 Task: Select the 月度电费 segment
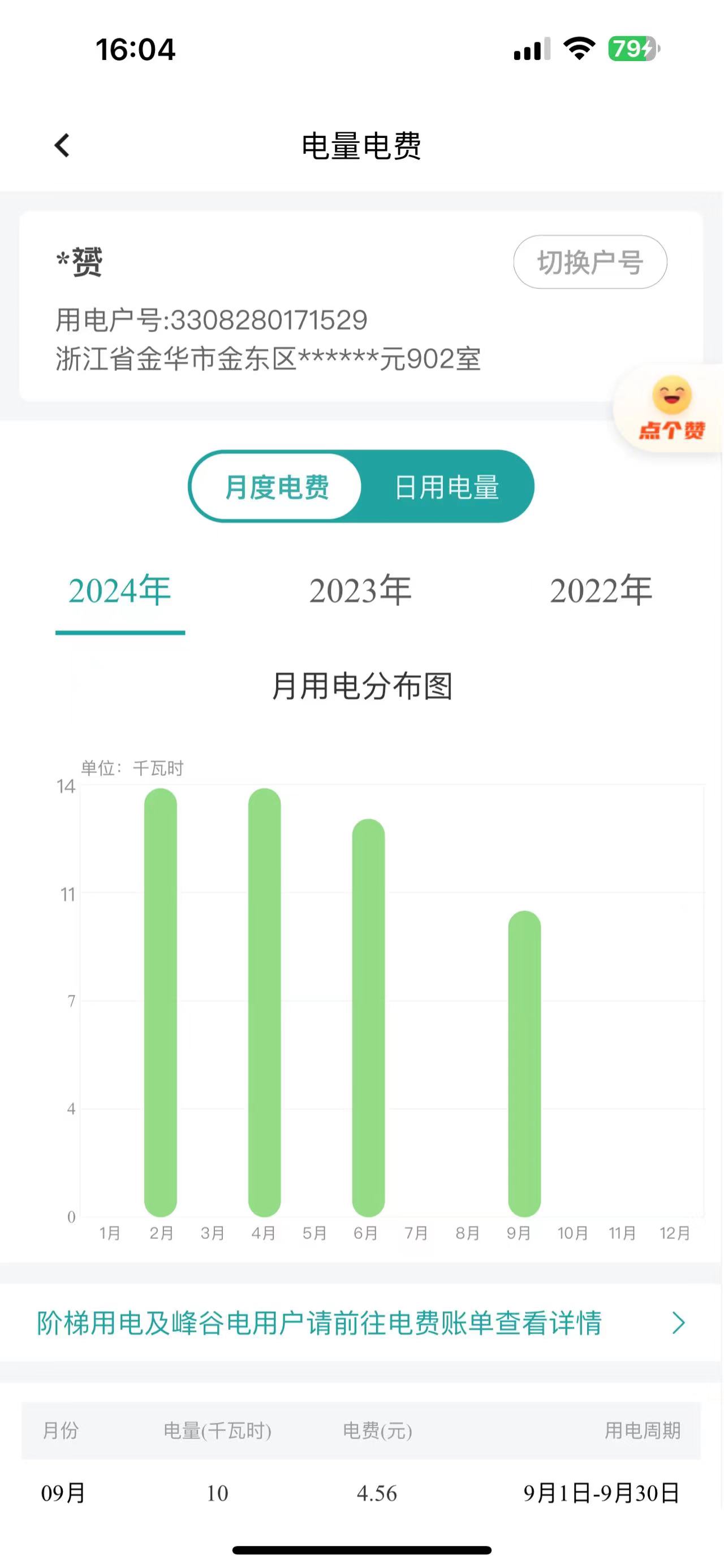[277, 487]
